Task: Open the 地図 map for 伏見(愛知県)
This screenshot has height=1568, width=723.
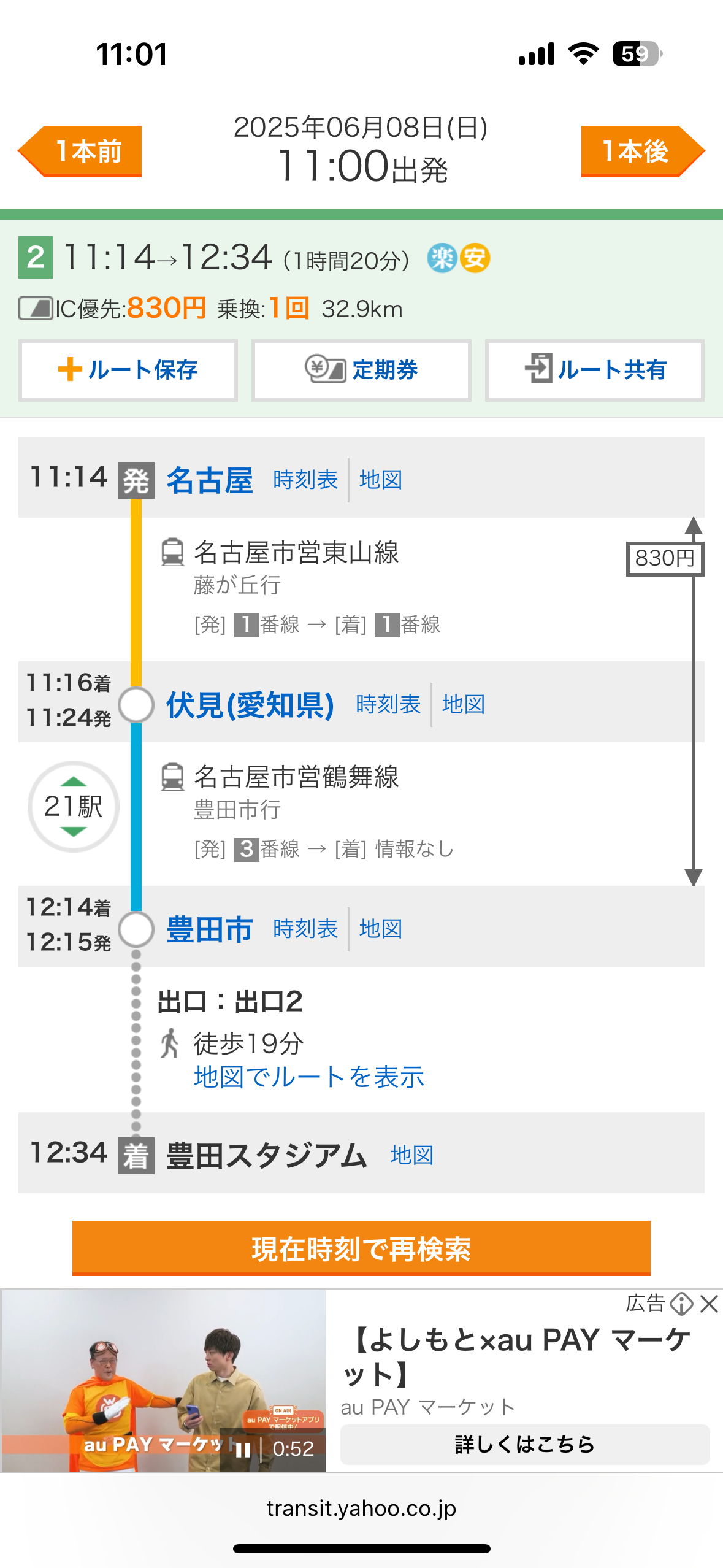Action: point(464,704)
